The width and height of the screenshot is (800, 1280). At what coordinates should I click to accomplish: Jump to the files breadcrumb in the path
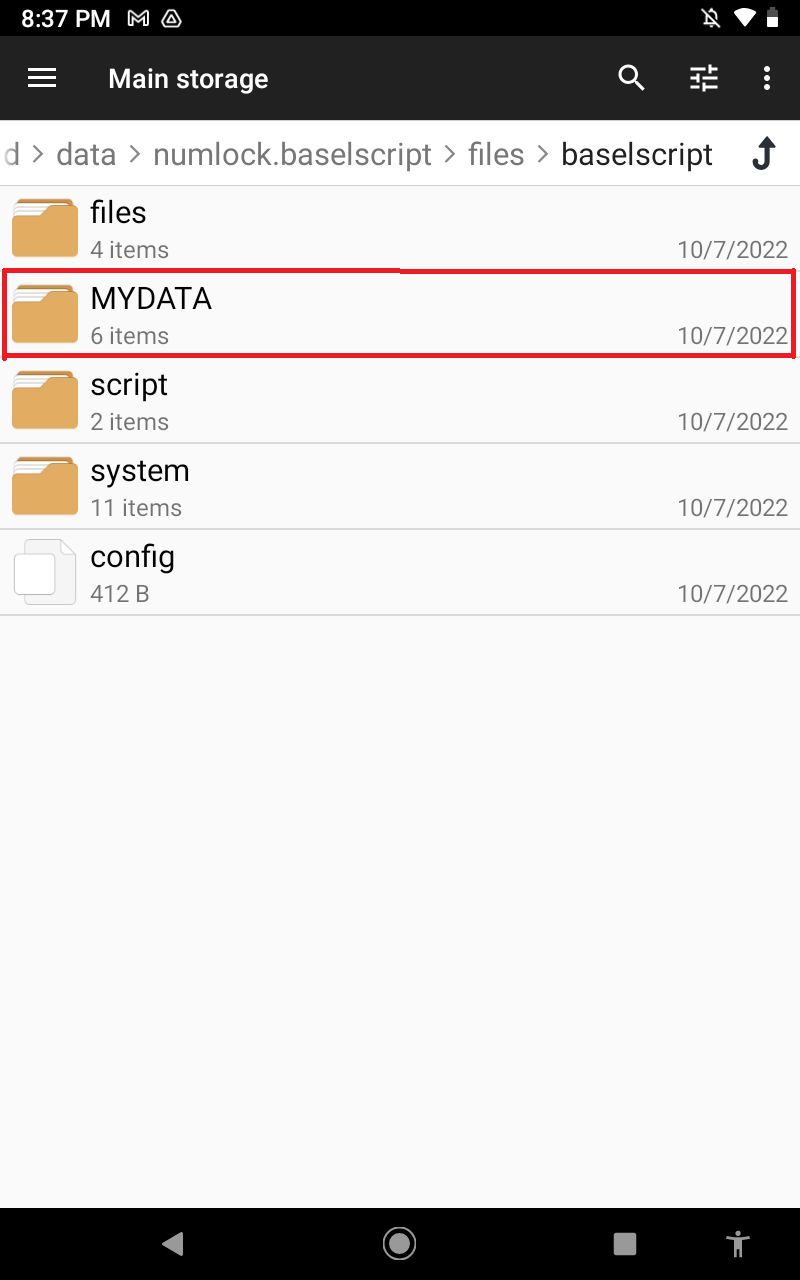click(496, 154)
